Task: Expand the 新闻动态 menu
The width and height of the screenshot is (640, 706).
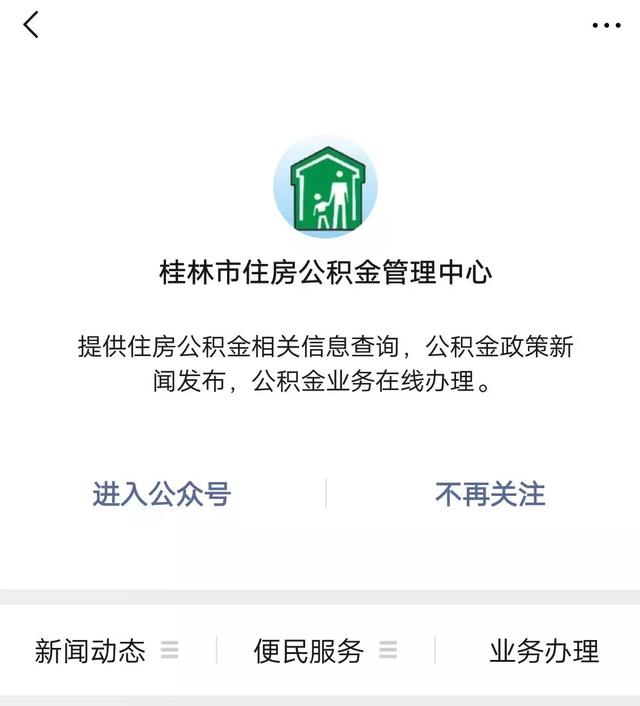Action: [106, 652]
